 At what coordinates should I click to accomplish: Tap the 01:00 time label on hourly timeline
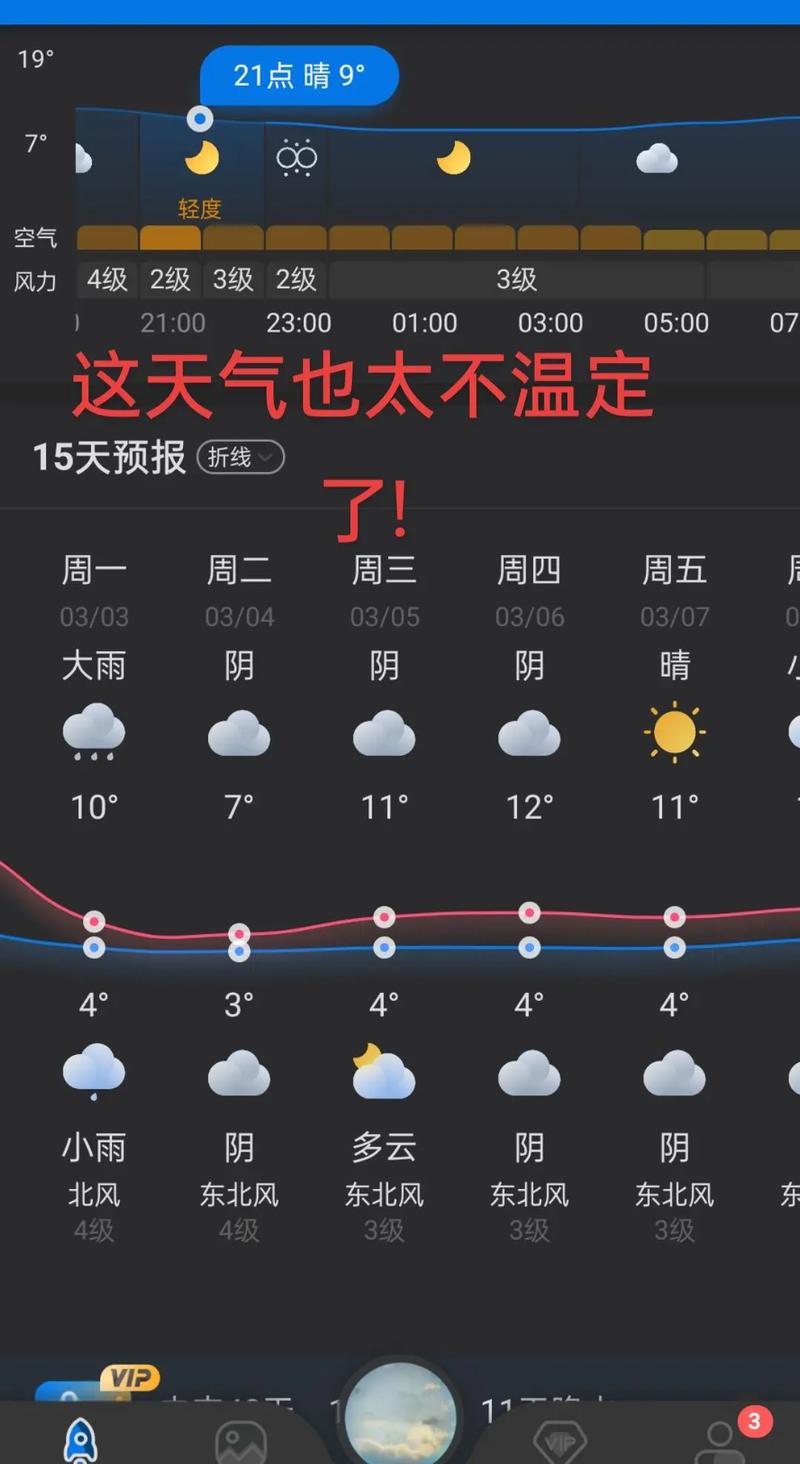point(424,322)
